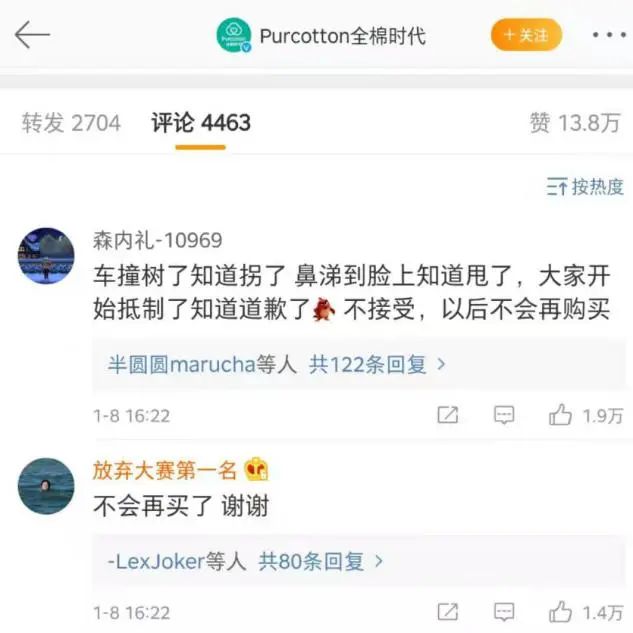Switch to the 转发 tab
The width and height of the screenshot is (633, 633).
tap(71, 123)
